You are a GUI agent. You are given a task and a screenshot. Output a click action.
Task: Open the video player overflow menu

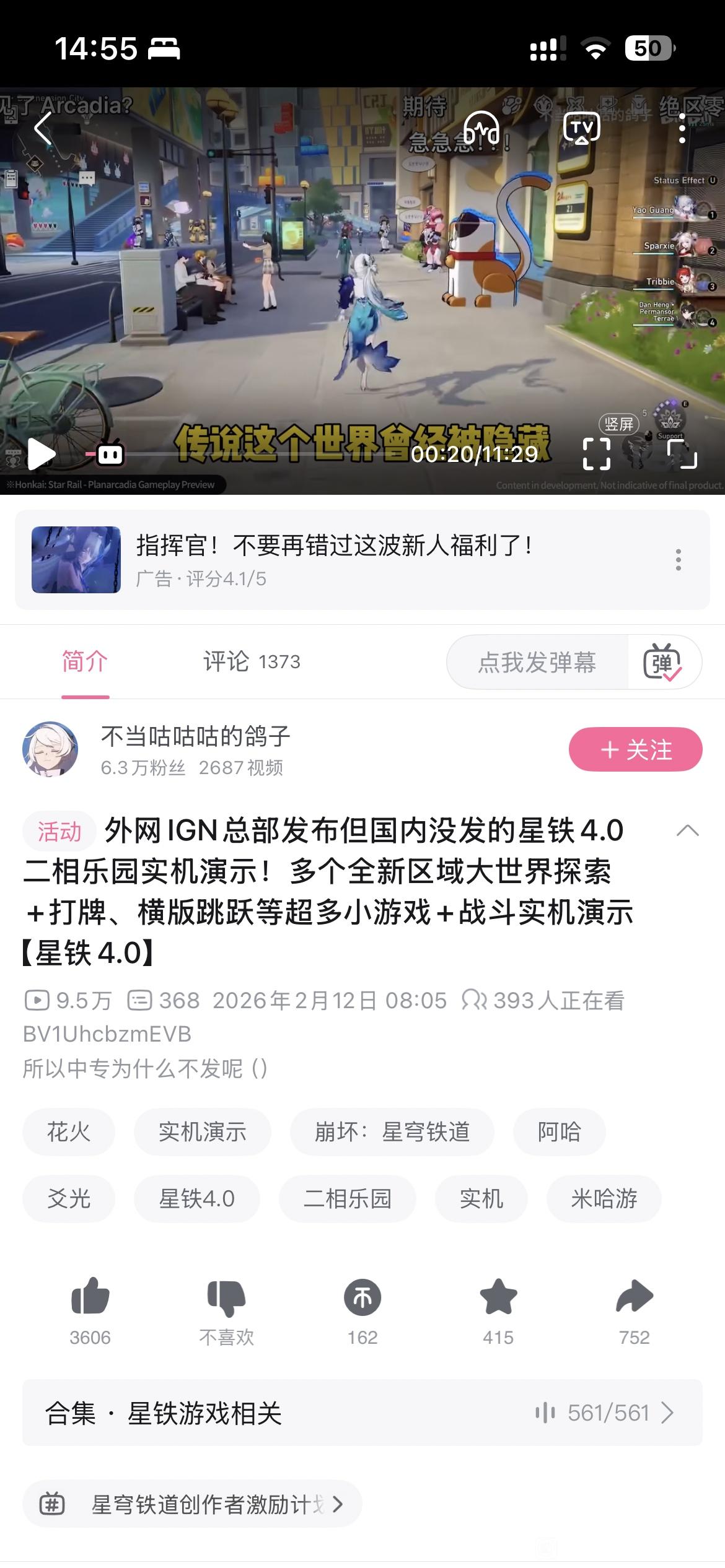[682, 129]
